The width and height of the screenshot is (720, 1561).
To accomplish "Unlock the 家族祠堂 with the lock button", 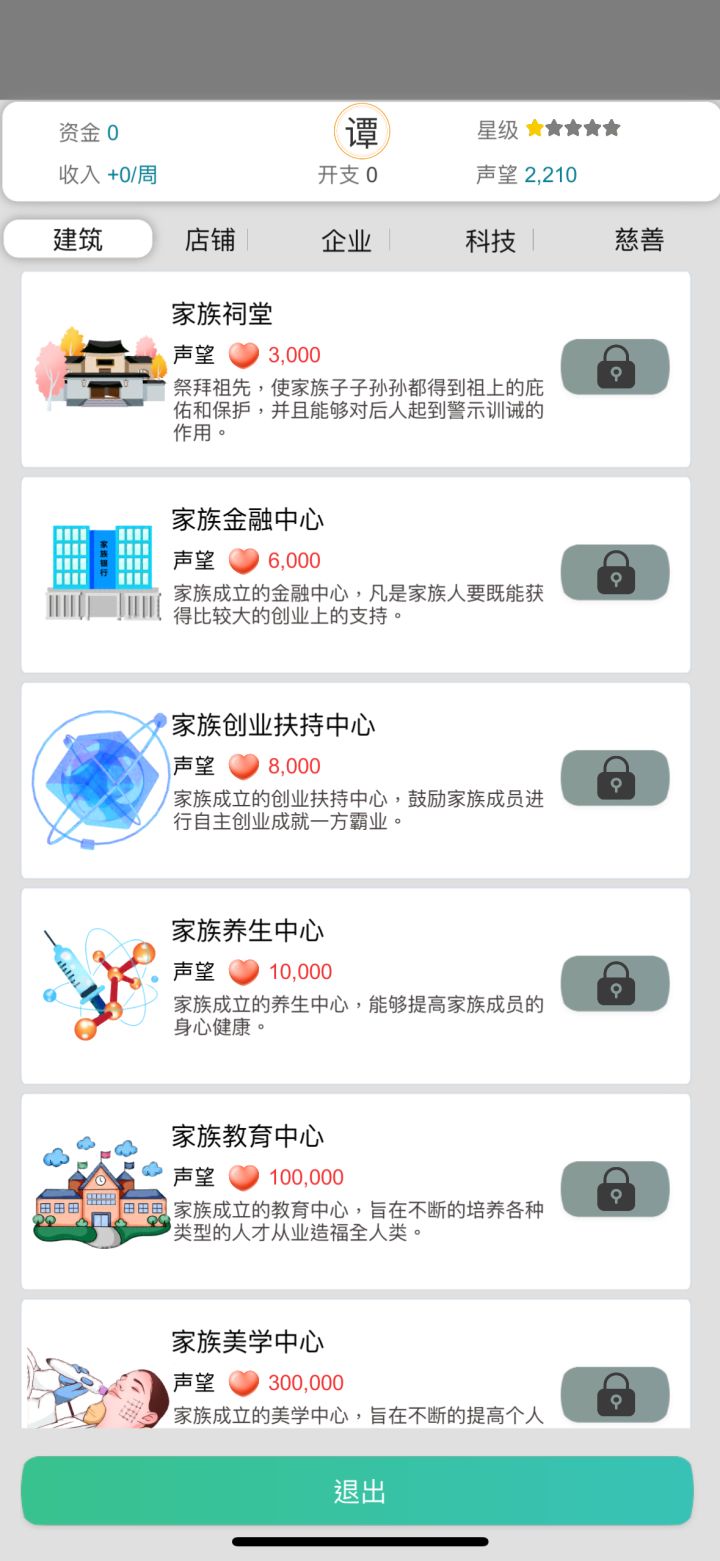I will click(614, 366).
